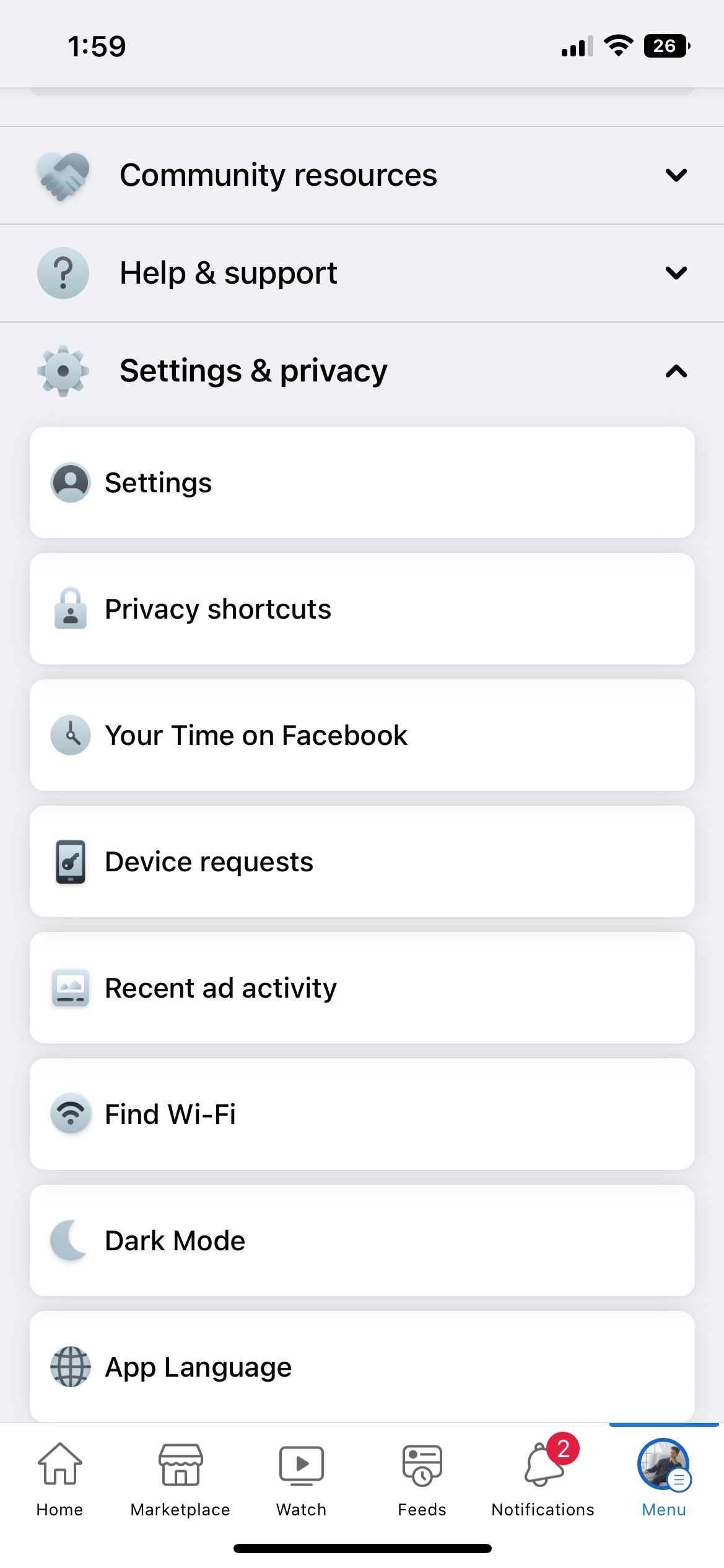
Task: Open Device requests
Action: [362, 861]
